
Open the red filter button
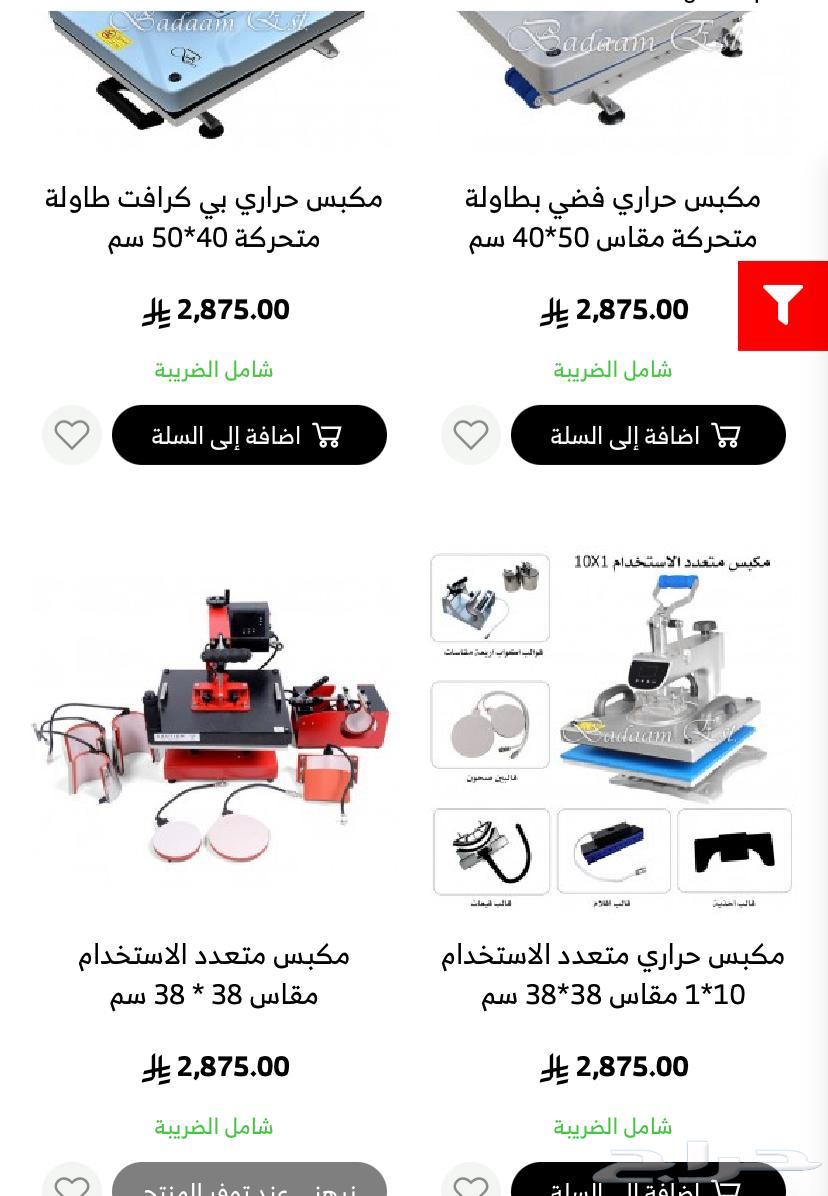pyautogui.click(x=782, y=305)
